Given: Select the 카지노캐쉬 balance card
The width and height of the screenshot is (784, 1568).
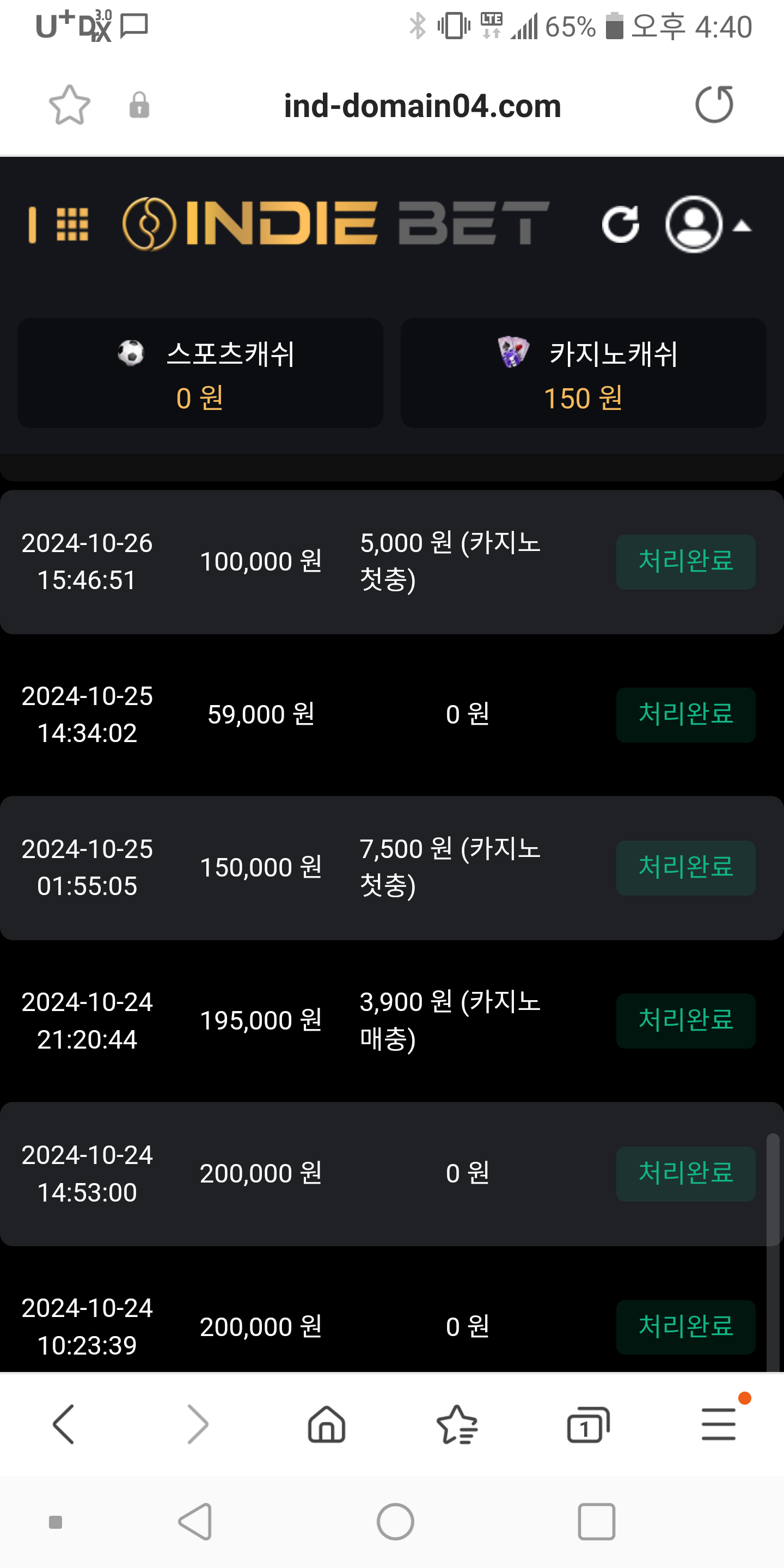Looking at the screenshot, I should pos(583,373).
